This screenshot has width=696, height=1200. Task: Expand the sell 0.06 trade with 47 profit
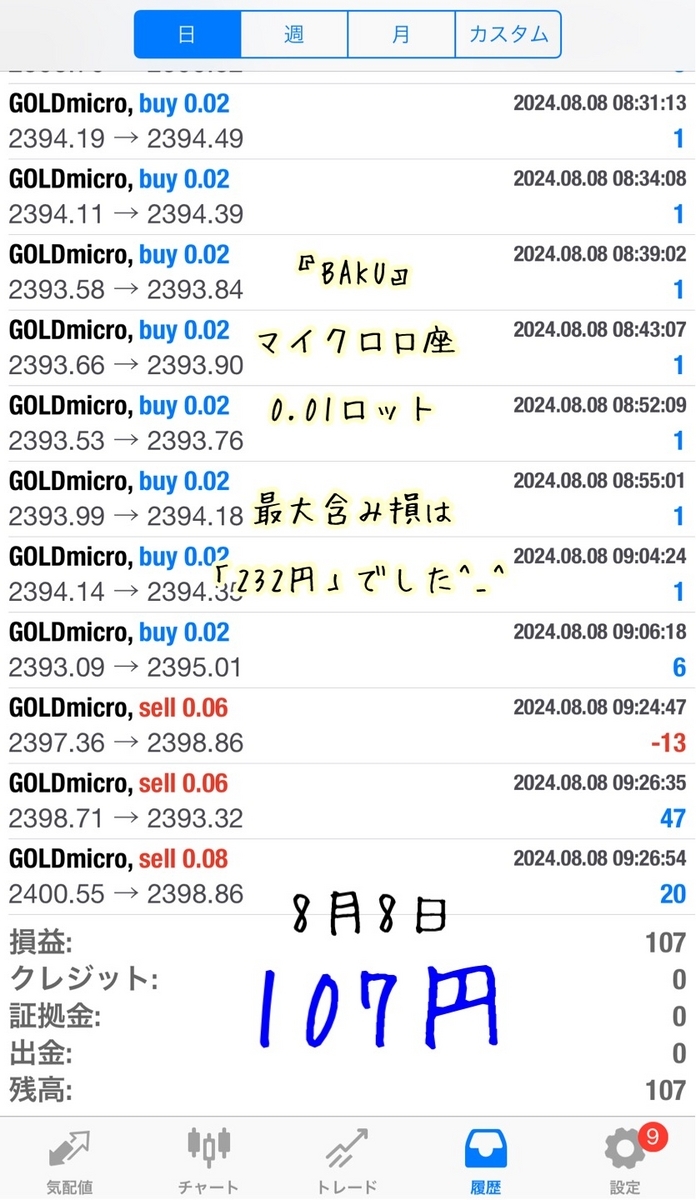(347, 801)
